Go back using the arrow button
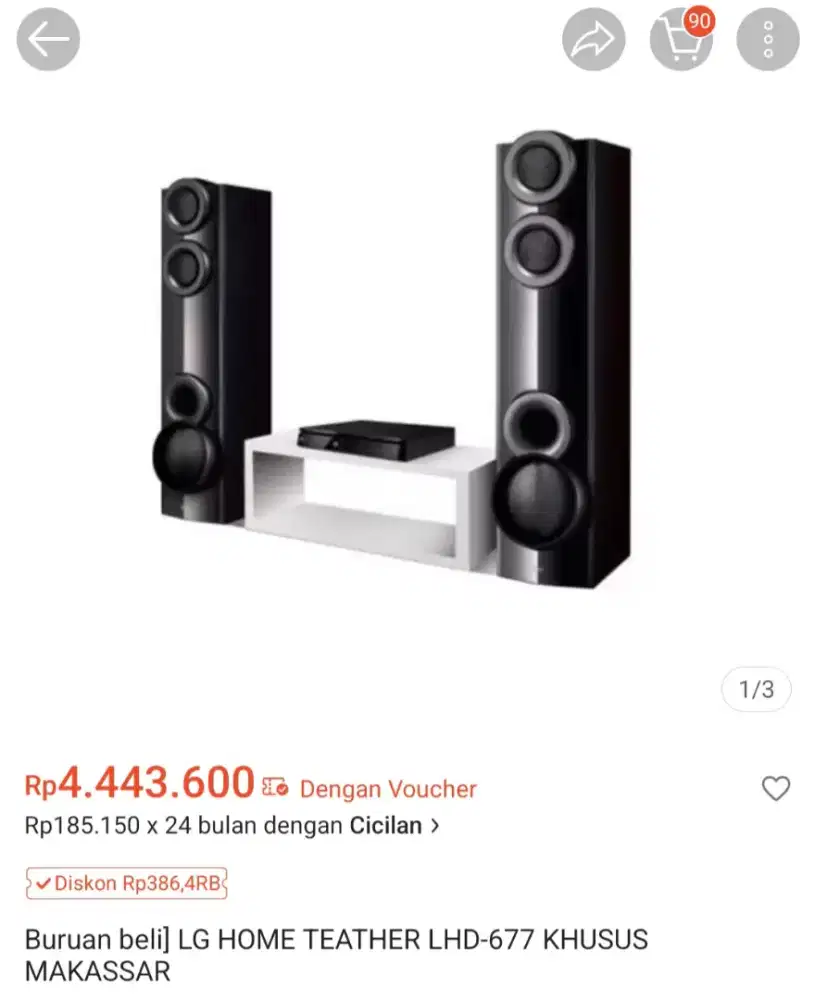The image size is (815, 1000). coord(48,39)
